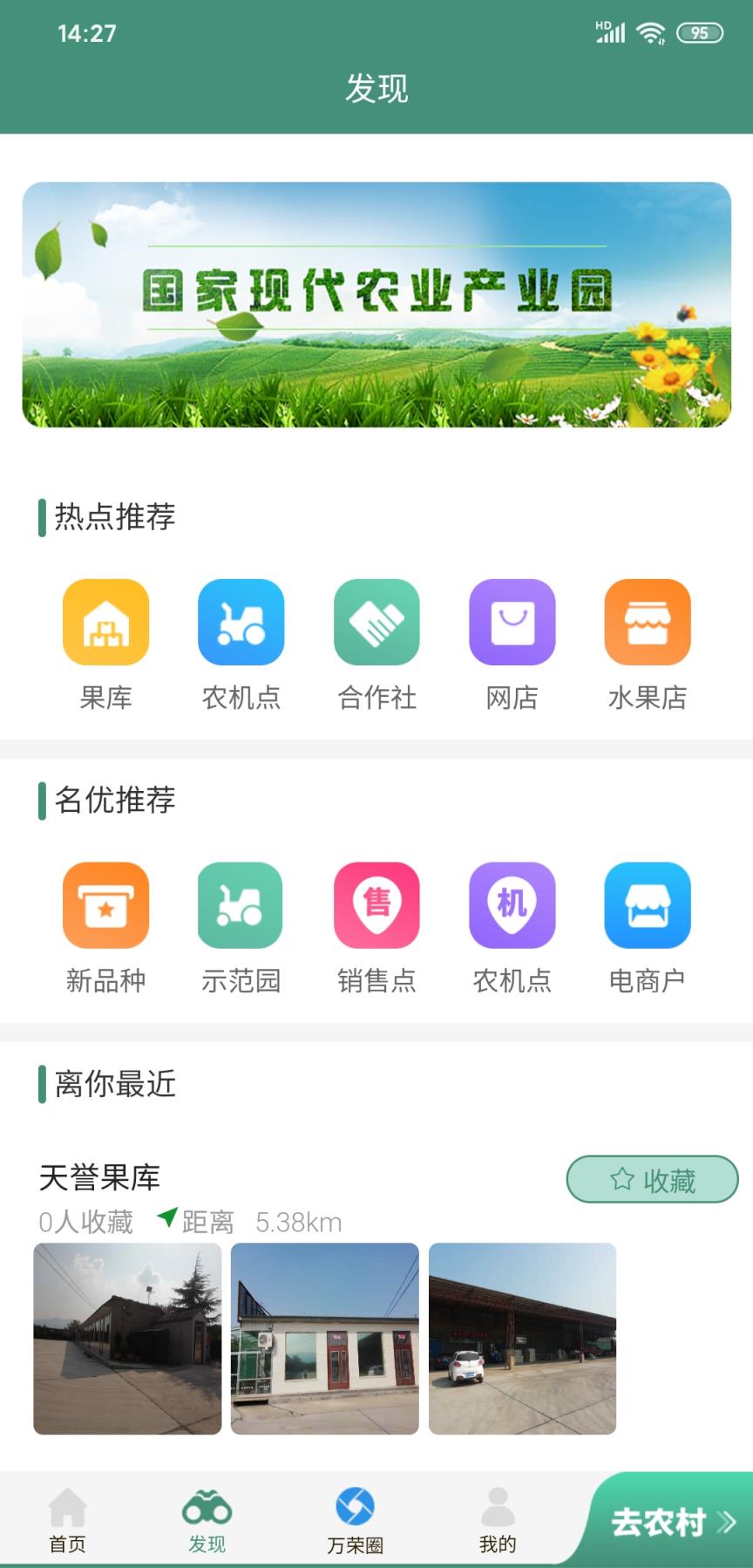This screenshot has width=753, height=1568.
Task: Open the 电商户 blue shop icon
Action: (648, 905)
